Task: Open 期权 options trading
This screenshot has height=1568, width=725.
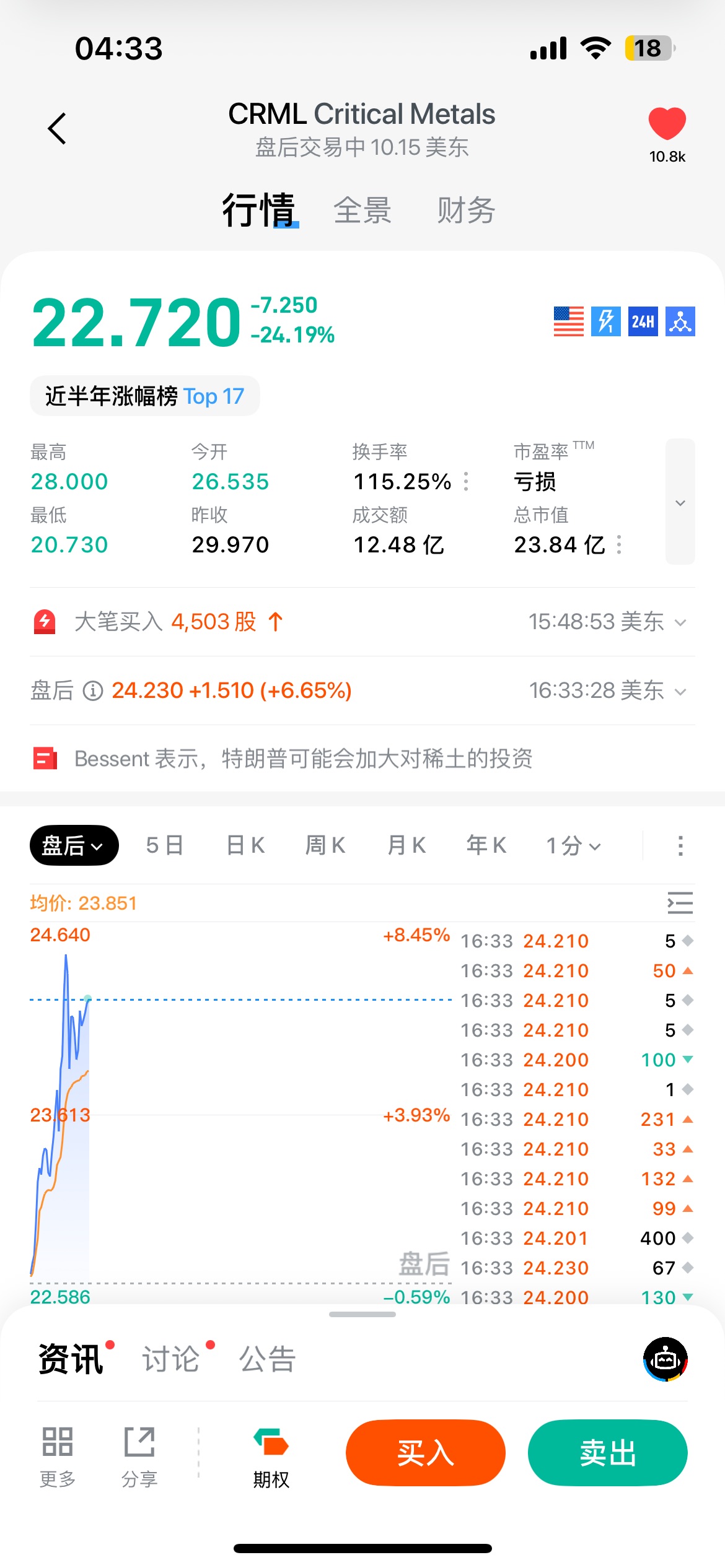Action: tap(271, 1457)
